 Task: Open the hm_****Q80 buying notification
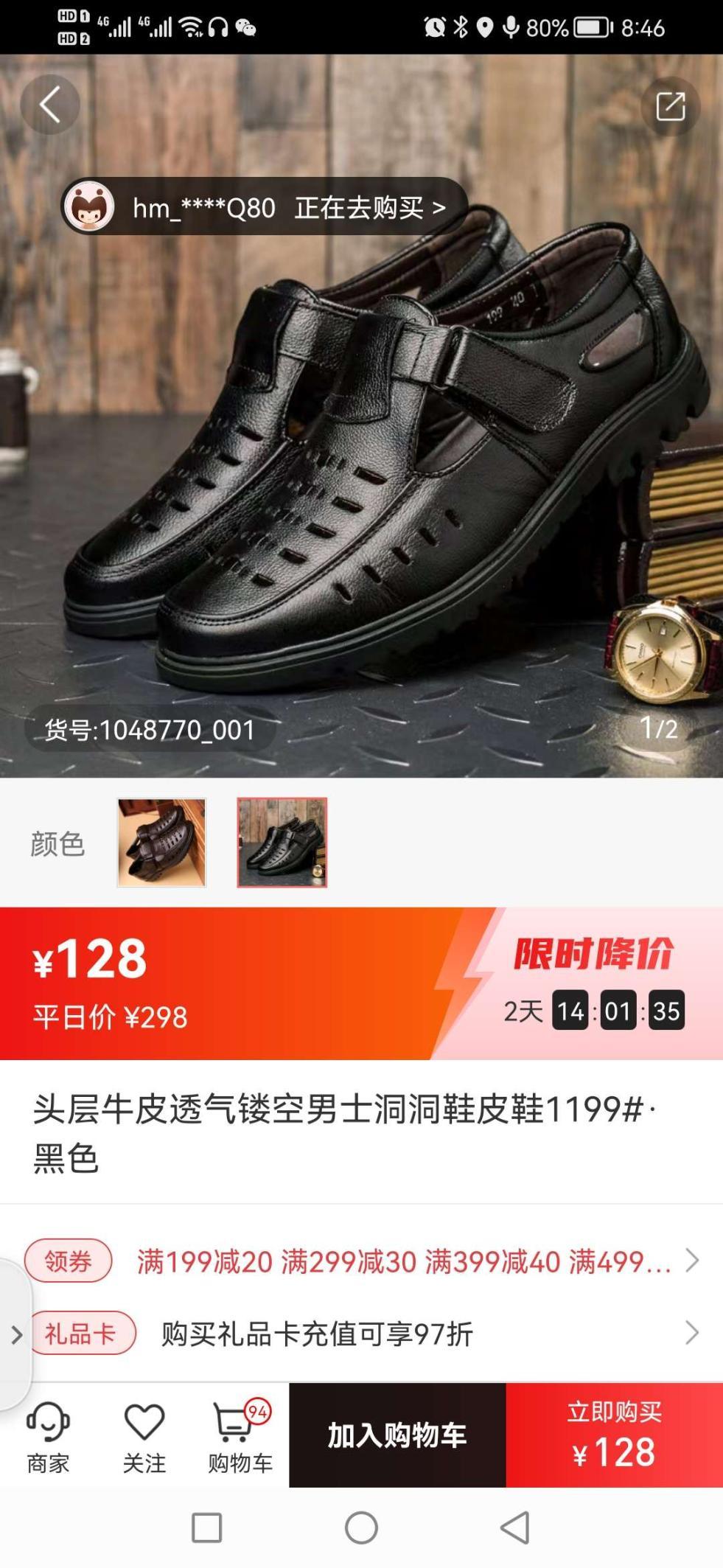point(265,208)
